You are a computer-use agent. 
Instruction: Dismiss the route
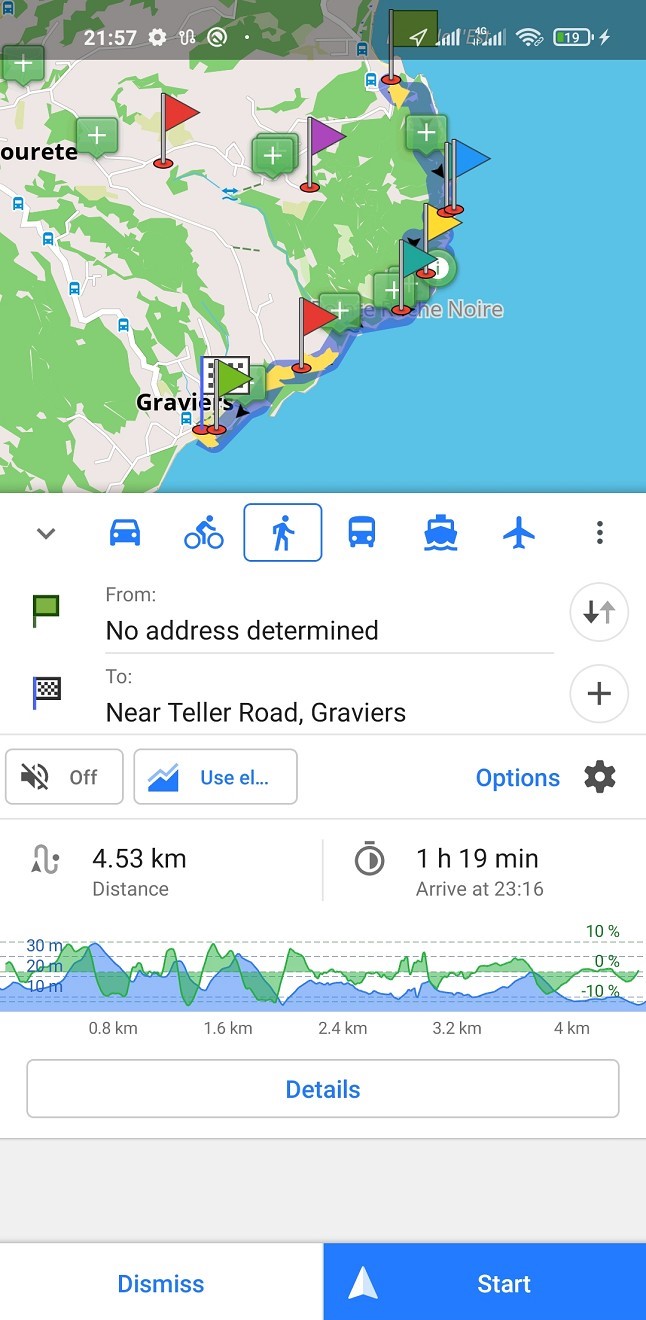[x=161, y=1283]
